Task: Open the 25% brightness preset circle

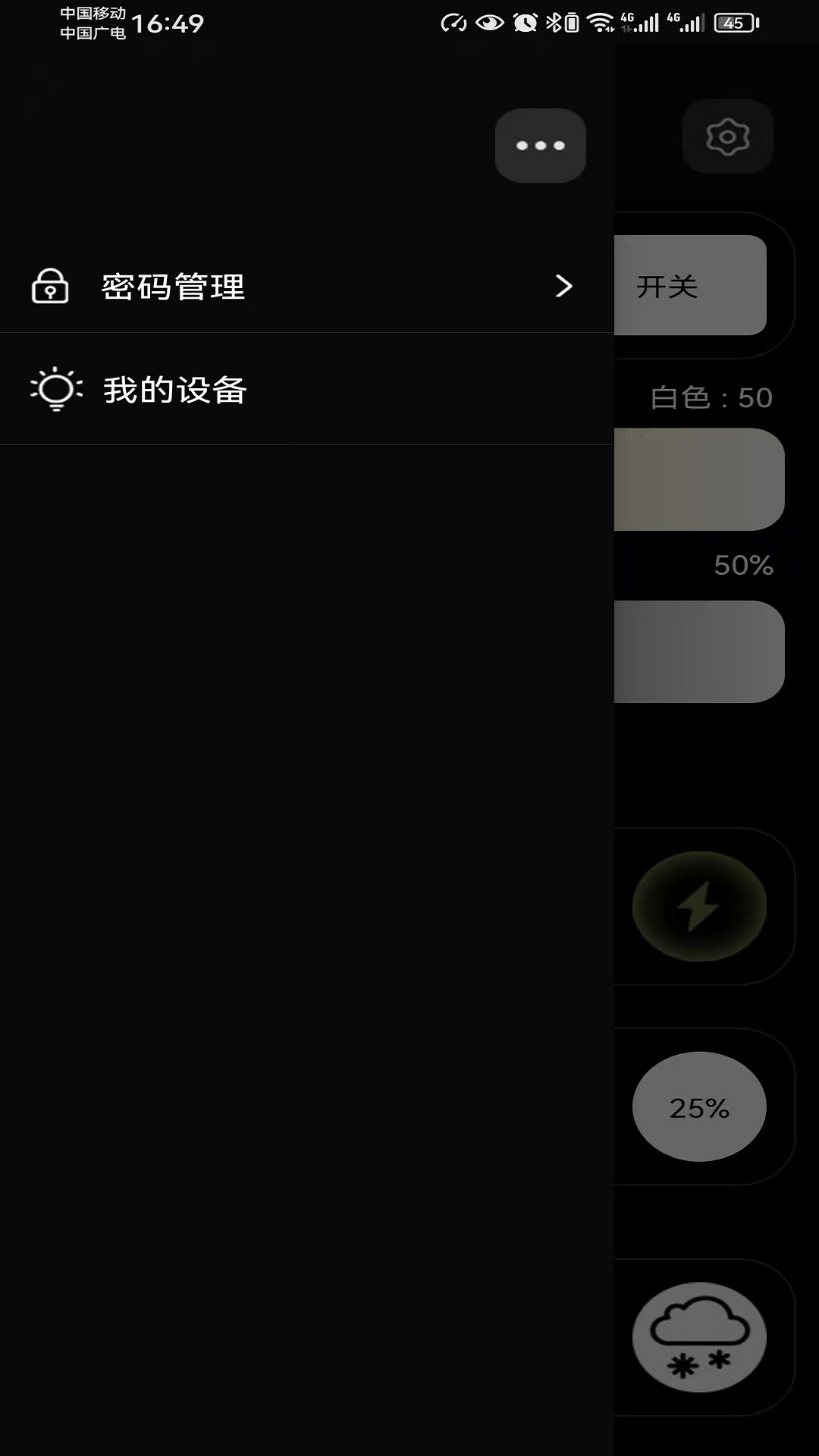Action: [x=699, y=1107]
